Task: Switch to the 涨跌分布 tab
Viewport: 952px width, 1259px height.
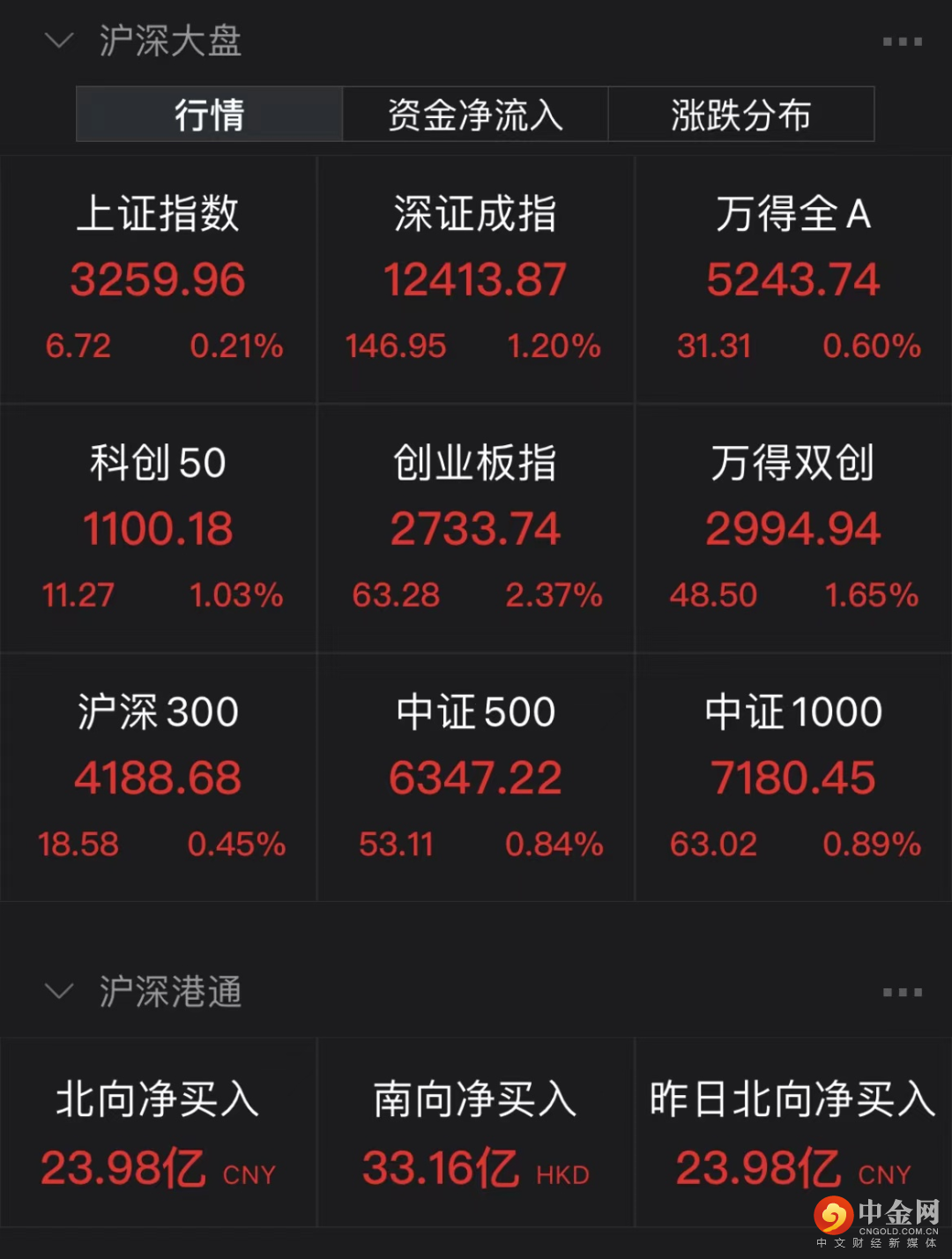Action: click(740, 115)
